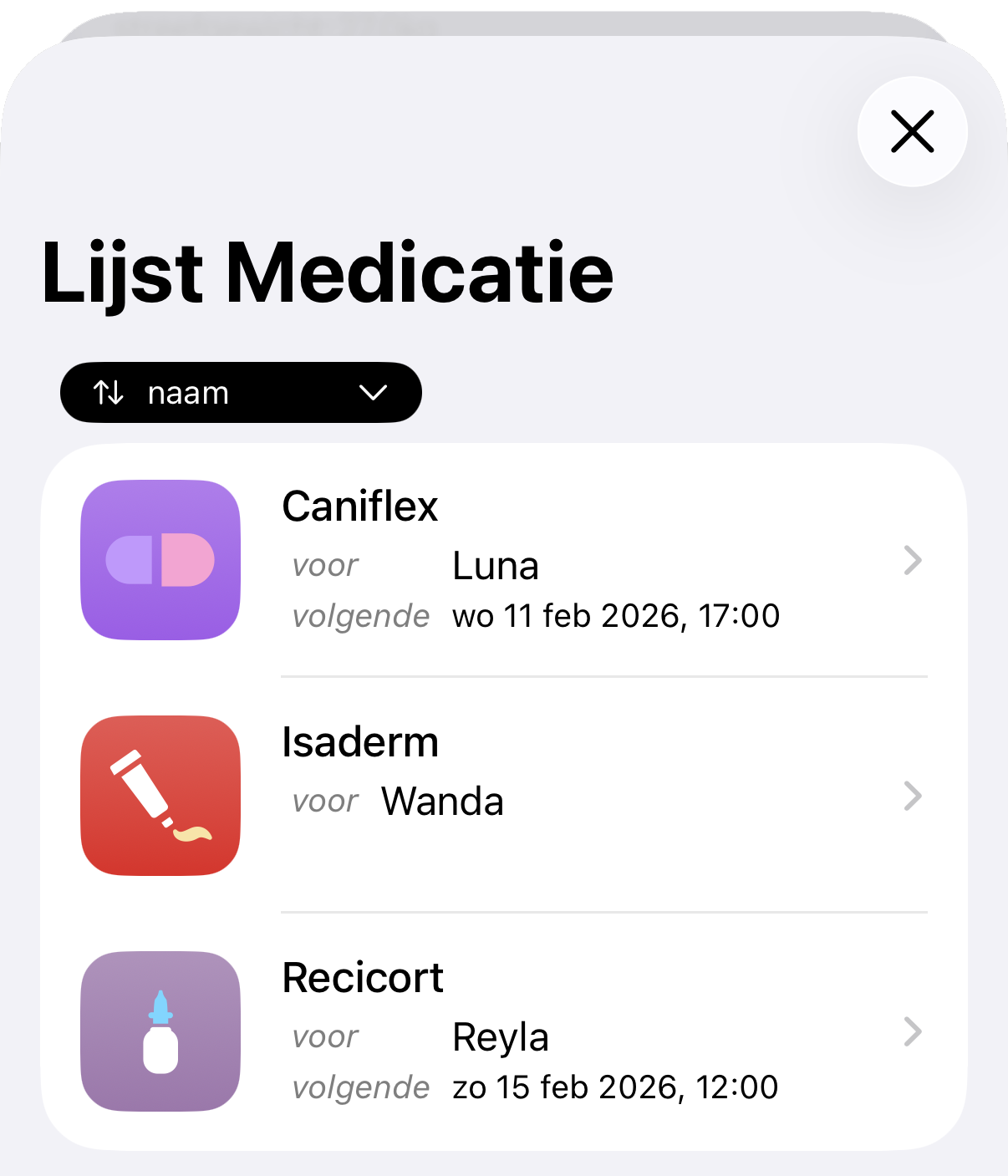This screenshot has width=1008, height=1176.
Task: Close the medication list sheet
Action: (910, 131)
